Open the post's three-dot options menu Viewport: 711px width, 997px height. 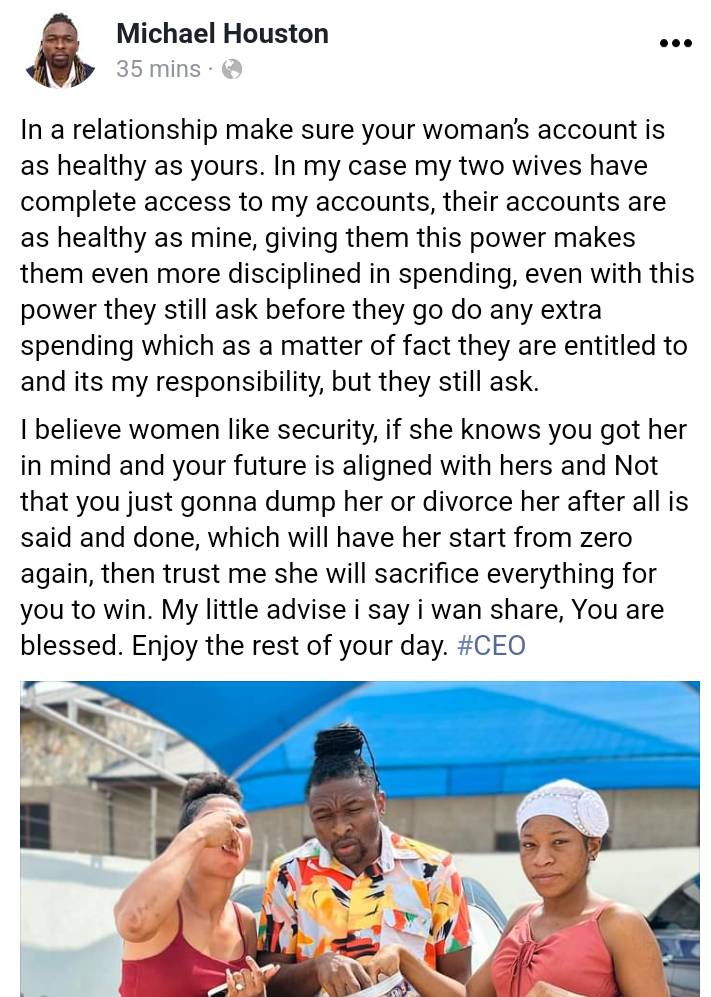[x=676, y=44]
